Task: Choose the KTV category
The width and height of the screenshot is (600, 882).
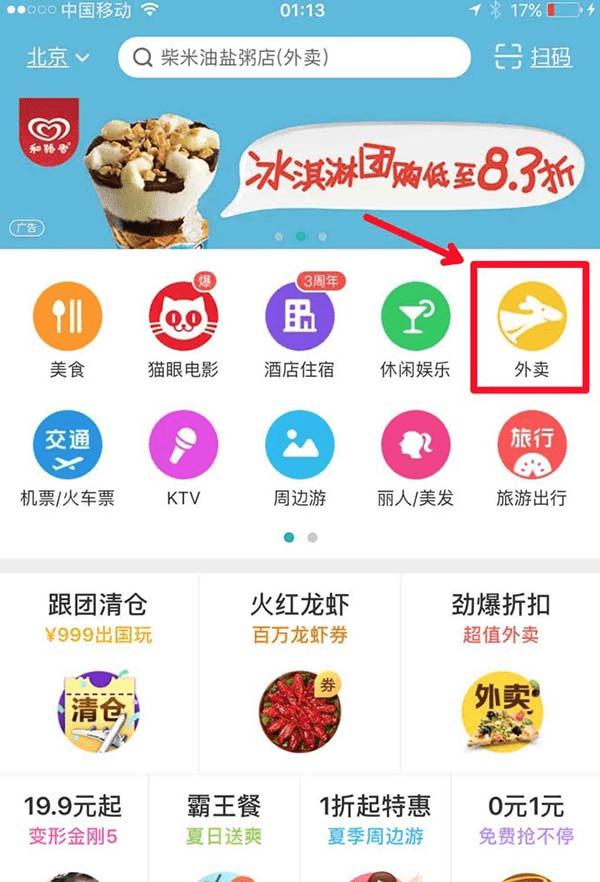Action: point(183,458)
